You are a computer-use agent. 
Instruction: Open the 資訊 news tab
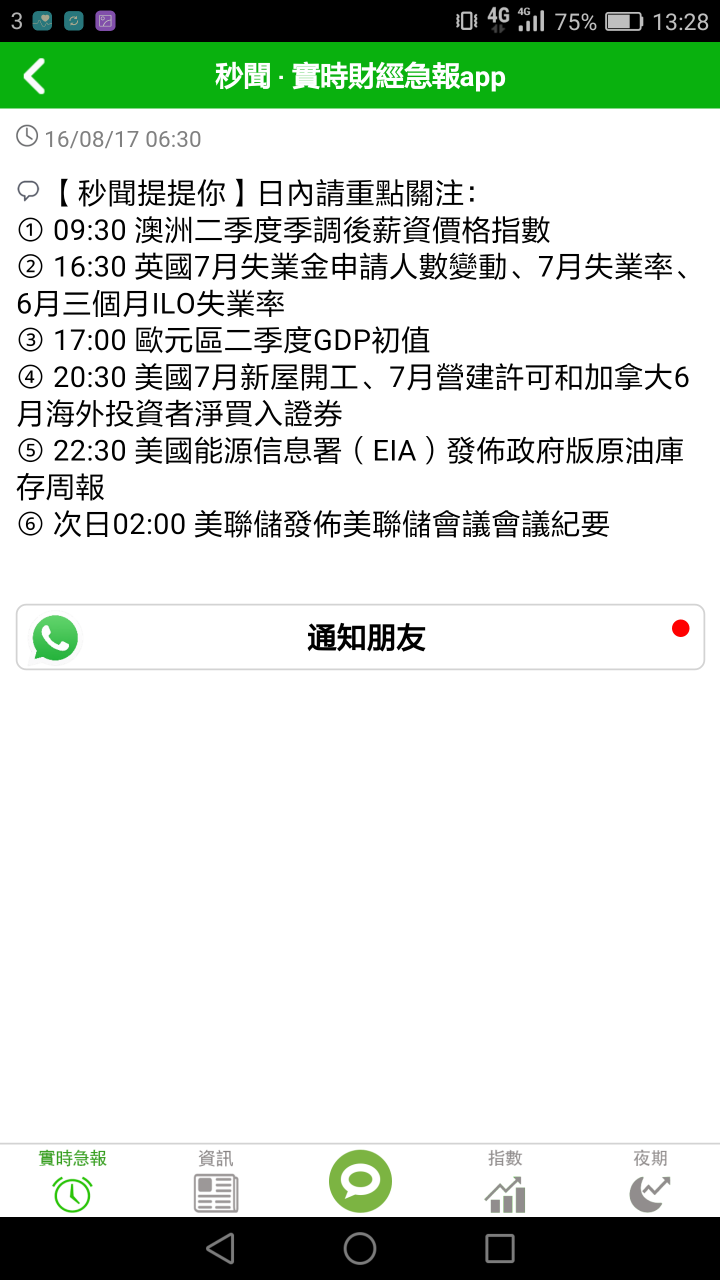click(x=215, y=1180)
